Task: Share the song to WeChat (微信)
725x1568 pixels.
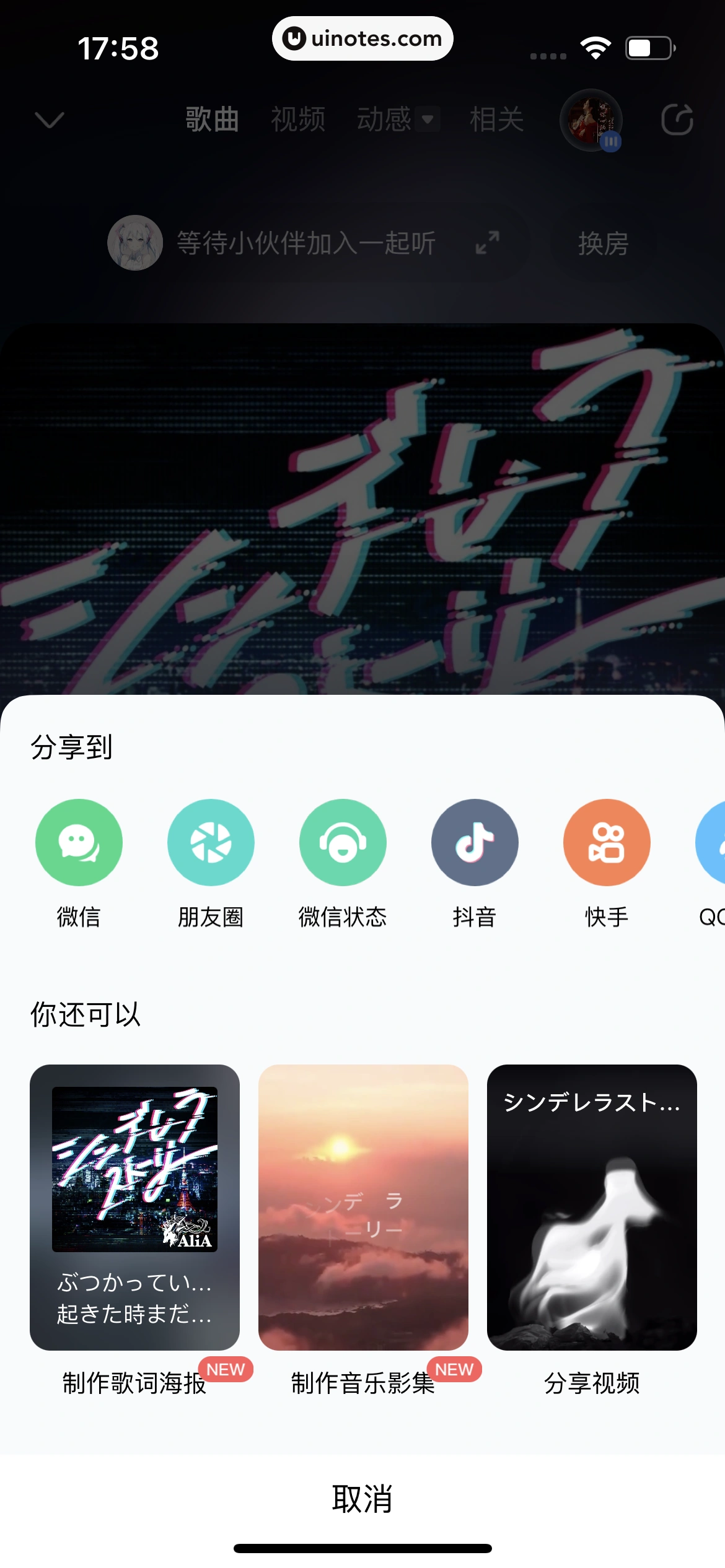Action: [79, 843]
